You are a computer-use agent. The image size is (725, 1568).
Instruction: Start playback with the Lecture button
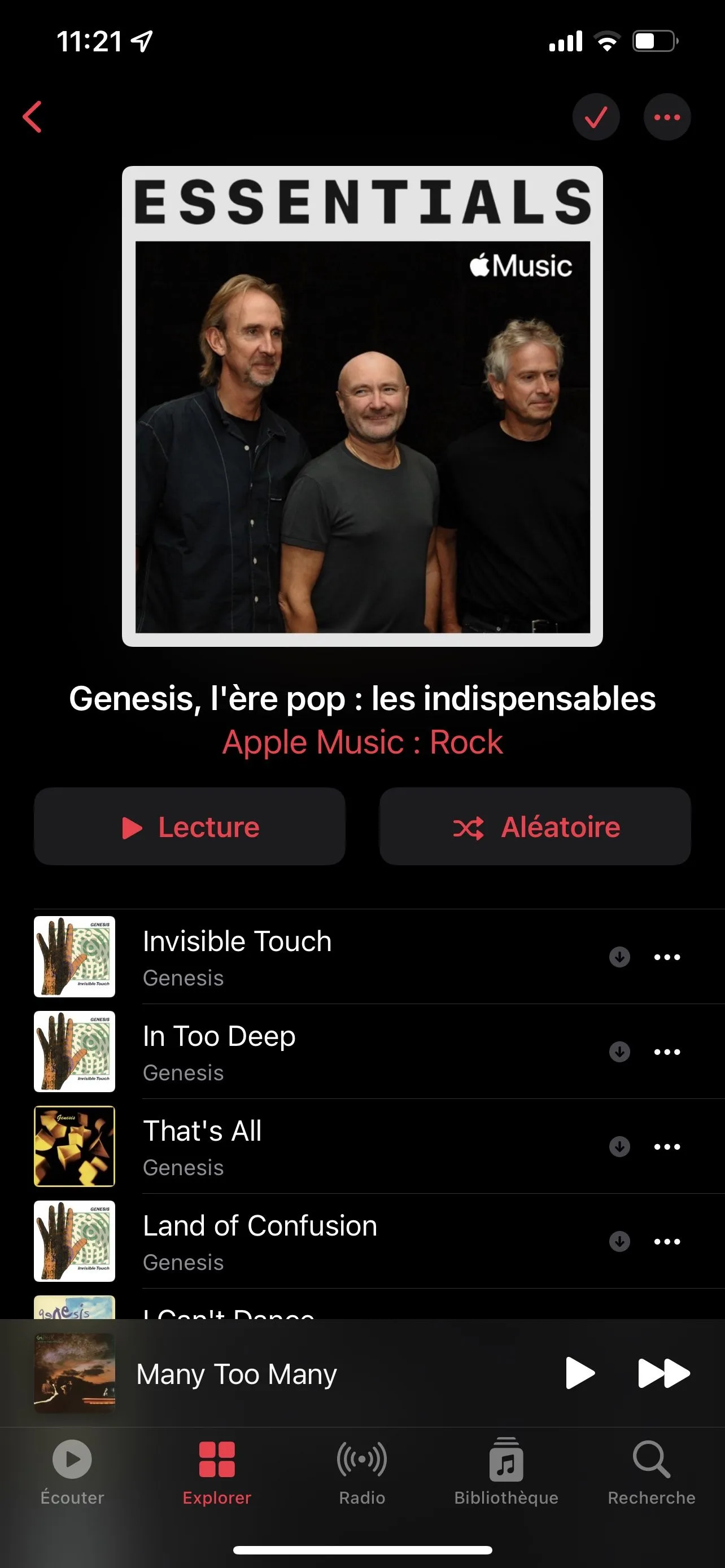coord(189,826)
